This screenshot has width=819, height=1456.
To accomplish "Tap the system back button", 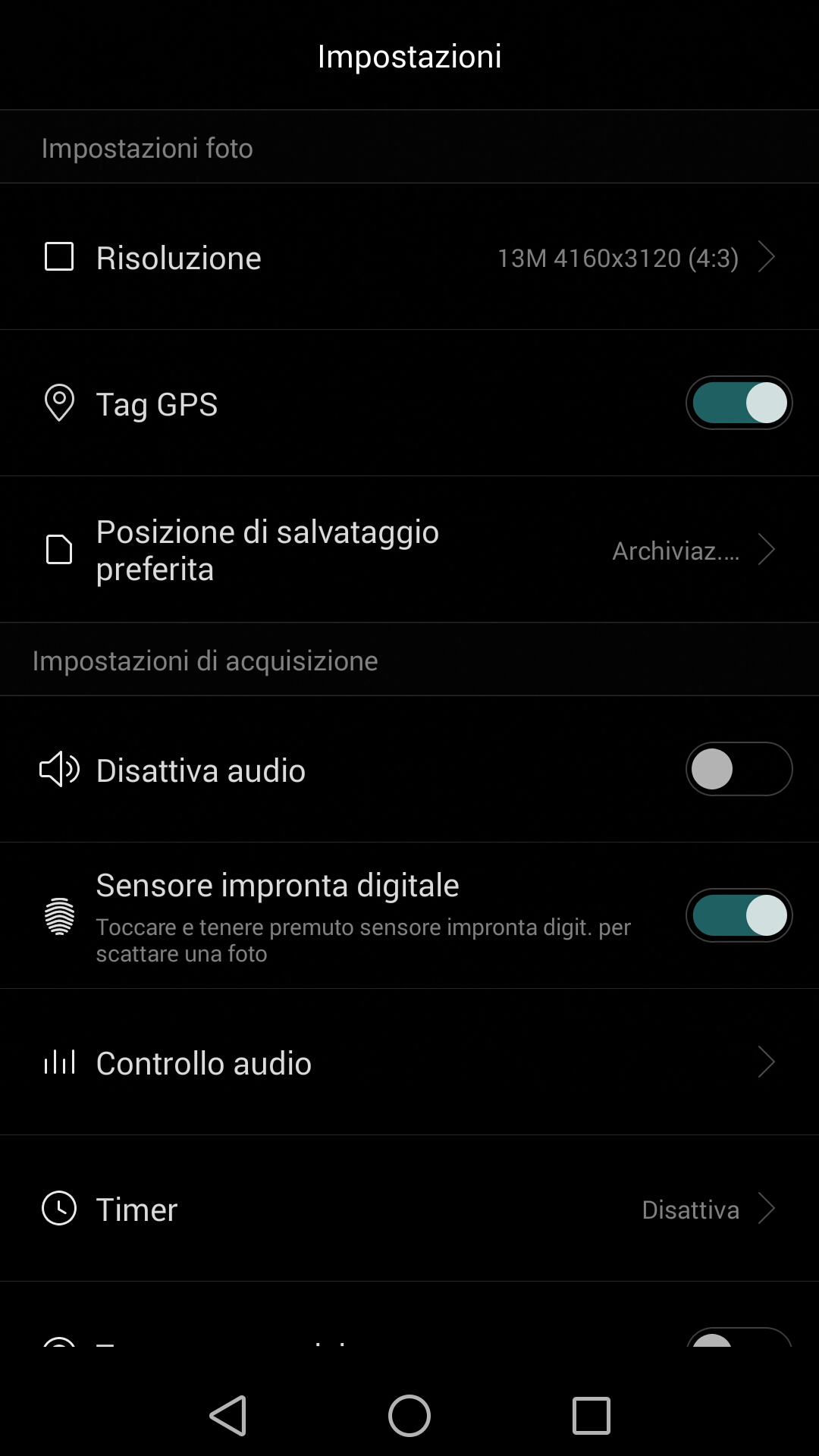I will coord(228,1416).
